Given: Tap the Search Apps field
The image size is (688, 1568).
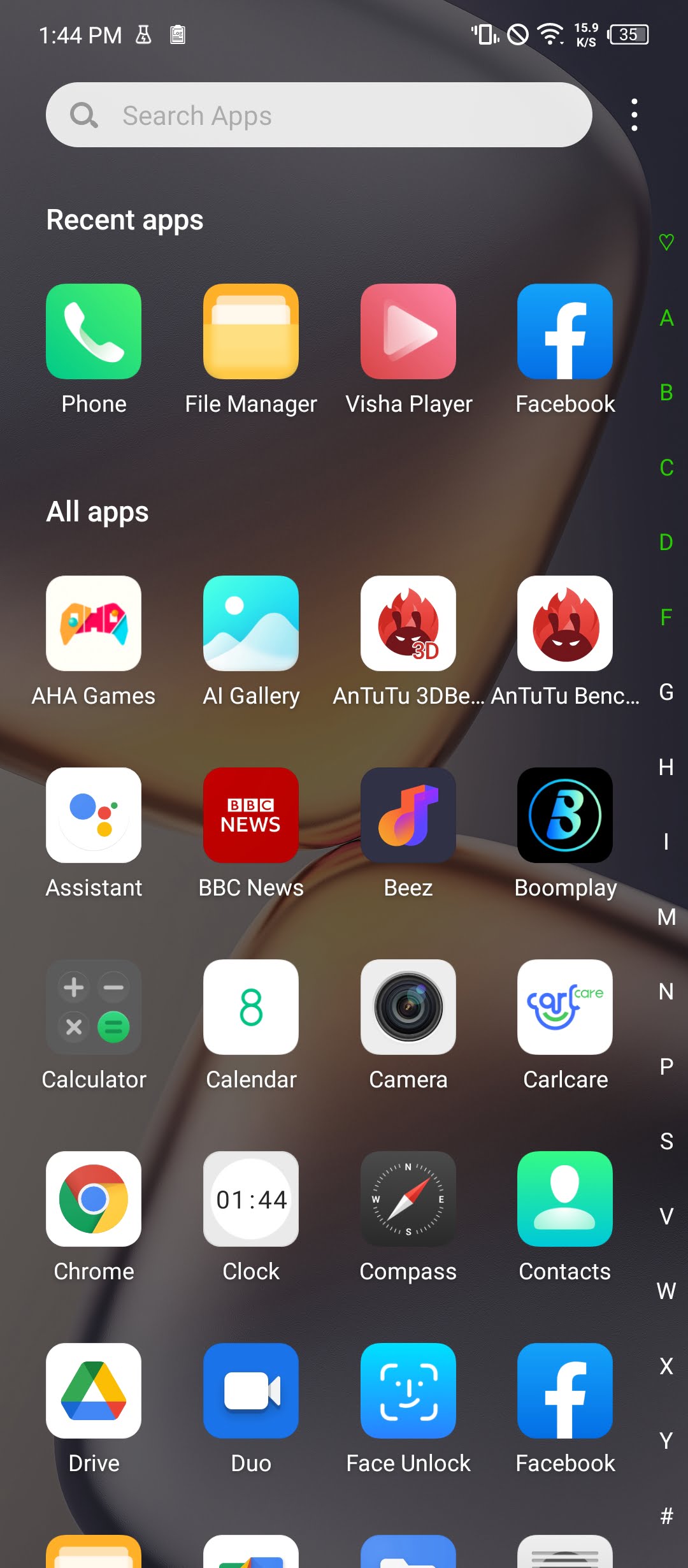Looking at the screenshot, I should [319, 115].
